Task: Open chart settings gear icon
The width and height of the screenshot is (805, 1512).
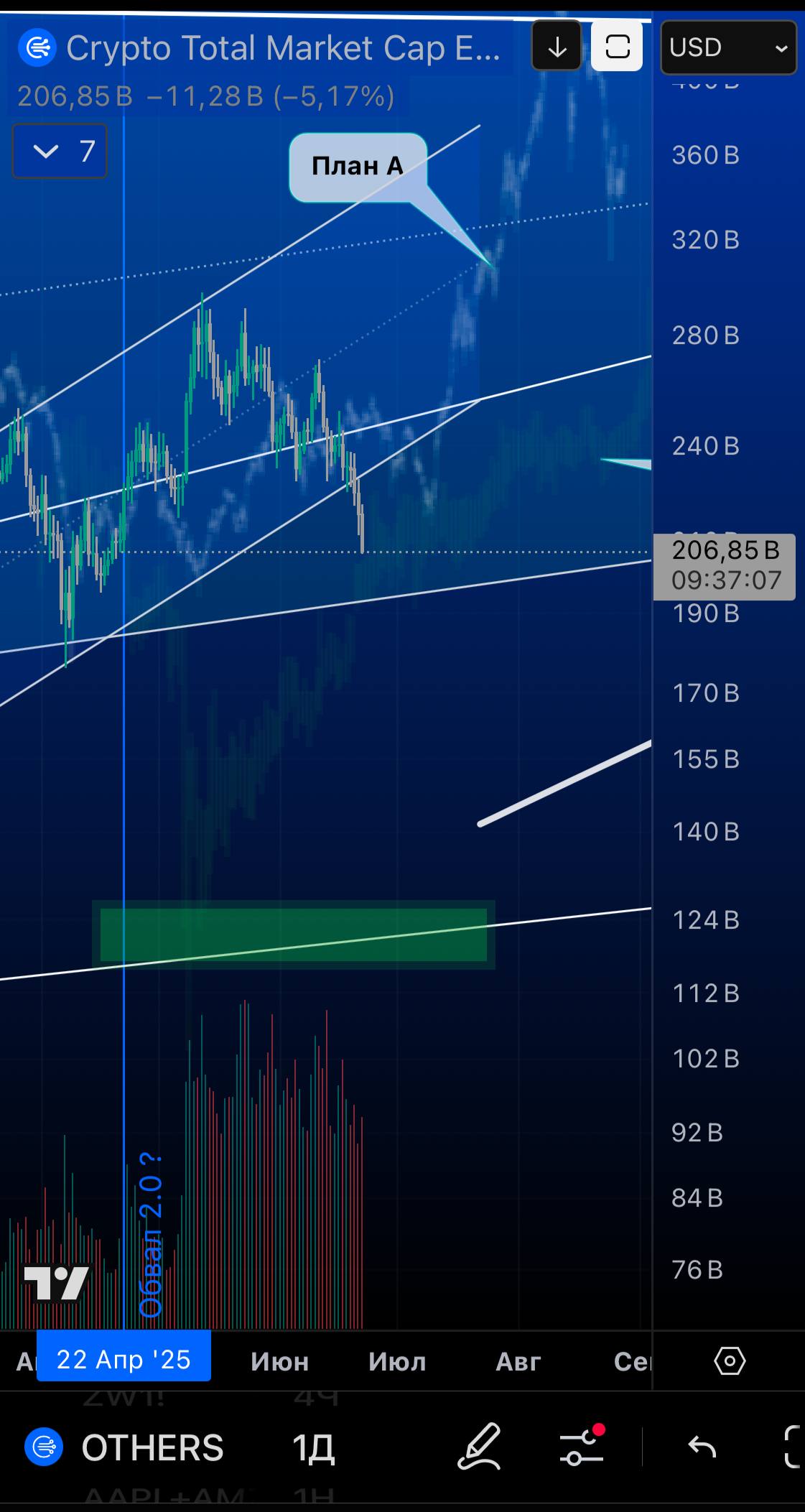Action: pyautogui.click(x=730, y=1361)
